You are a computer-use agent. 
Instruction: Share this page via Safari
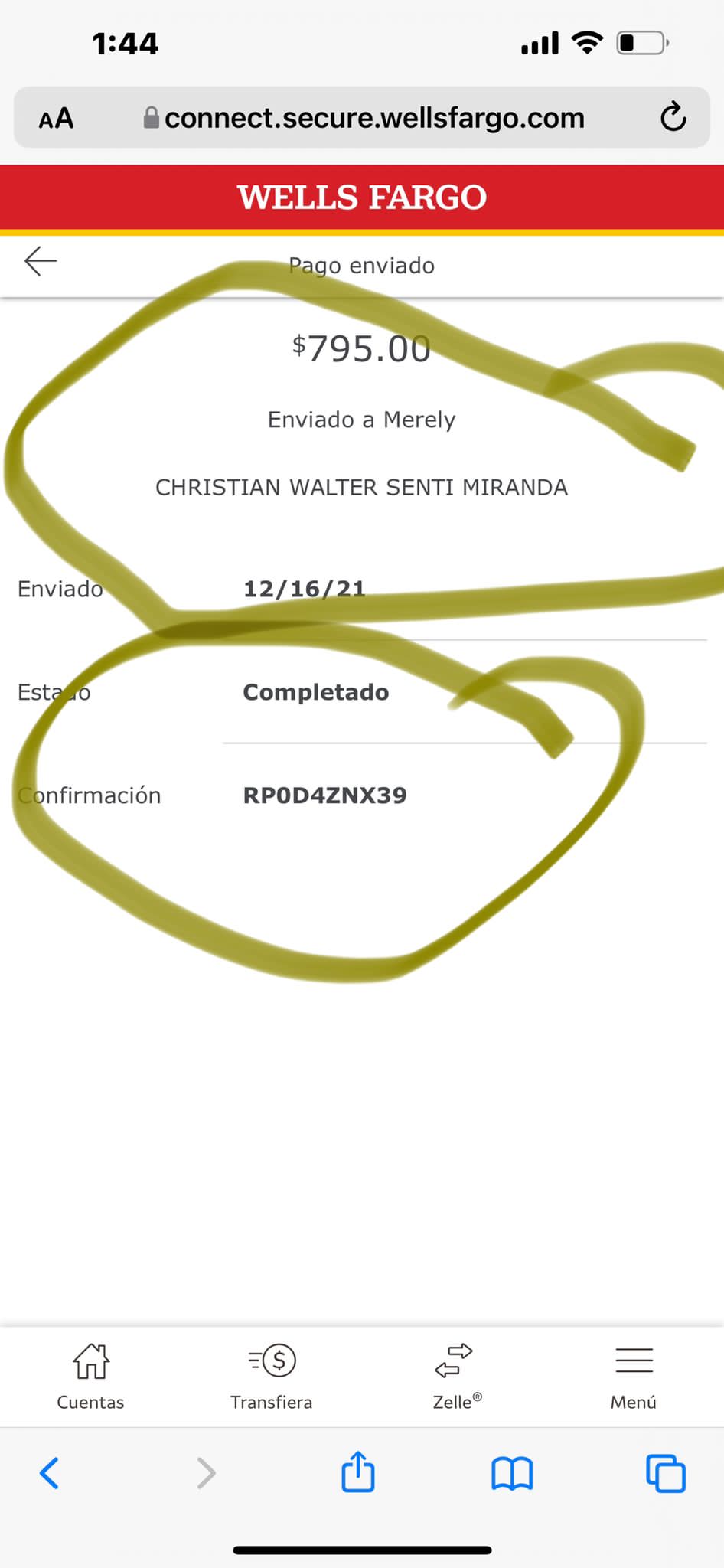358,1471
